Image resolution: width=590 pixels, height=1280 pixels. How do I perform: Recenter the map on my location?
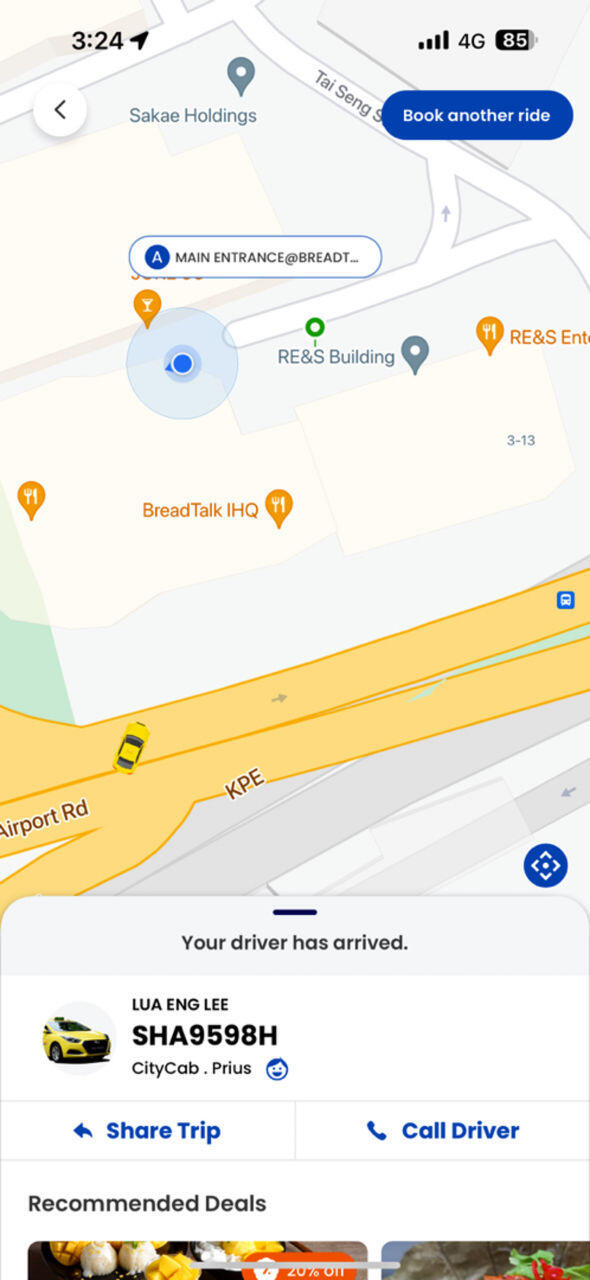pyautogui.click(x=545, y=865)
